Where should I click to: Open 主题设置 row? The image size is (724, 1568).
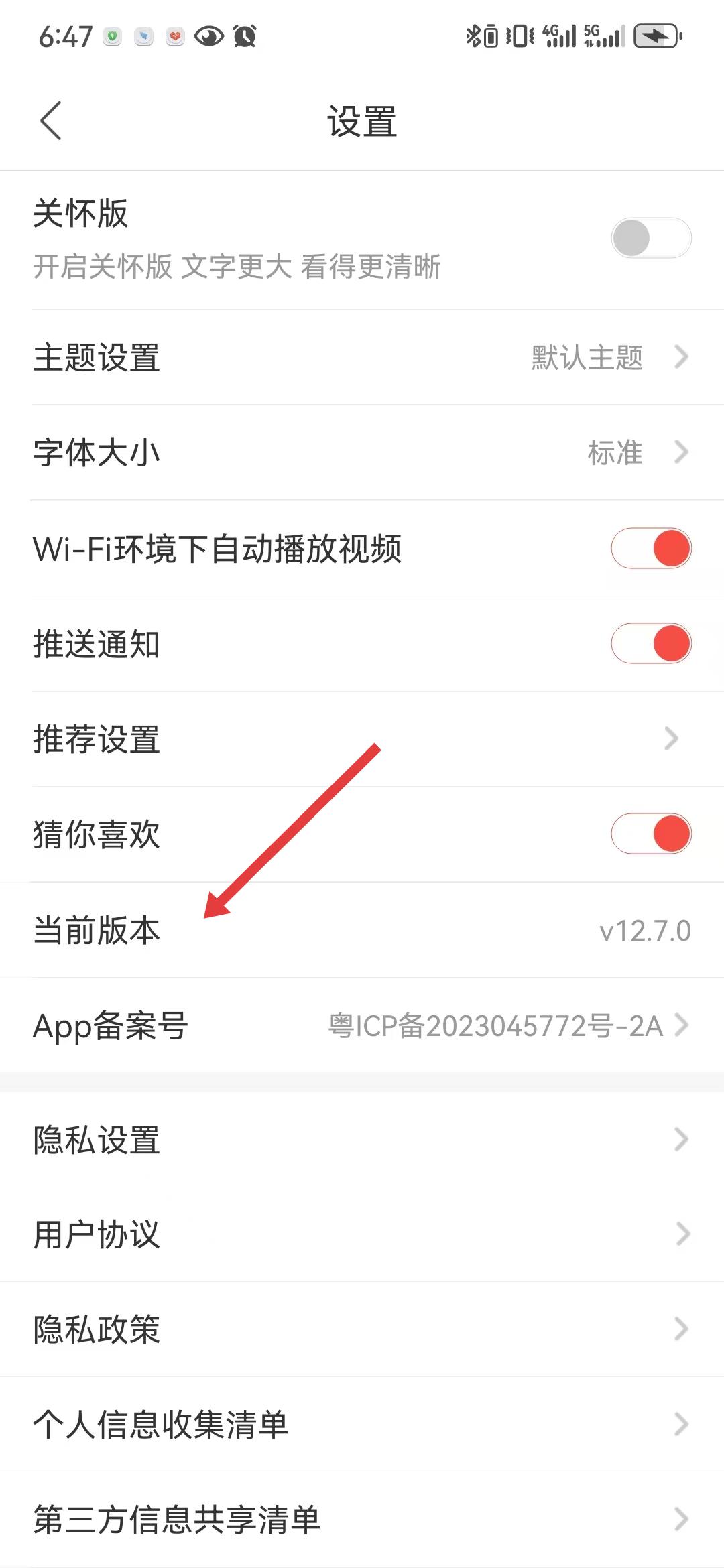coord(362,357)
